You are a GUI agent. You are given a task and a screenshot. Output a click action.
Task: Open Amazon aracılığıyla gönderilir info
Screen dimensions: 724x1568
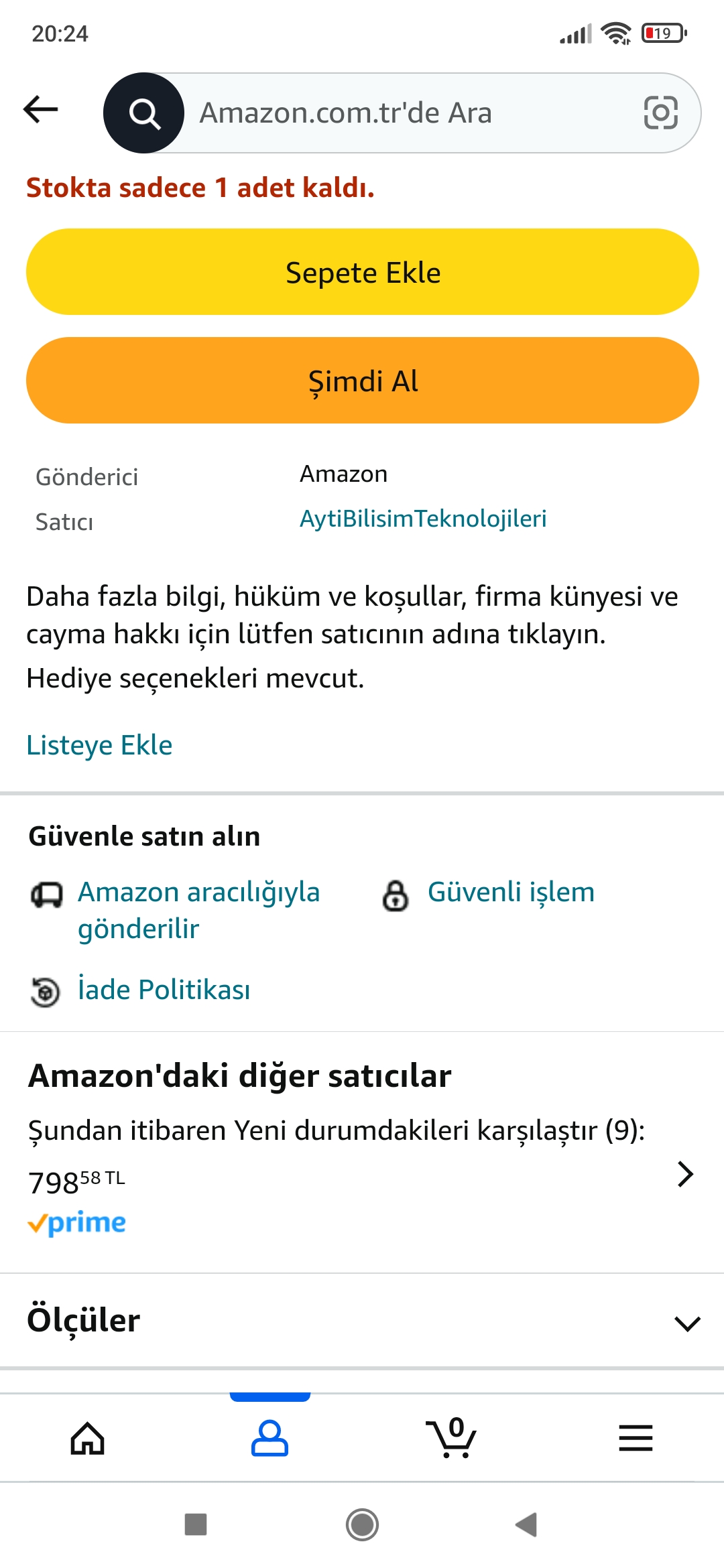click(198, 909)
